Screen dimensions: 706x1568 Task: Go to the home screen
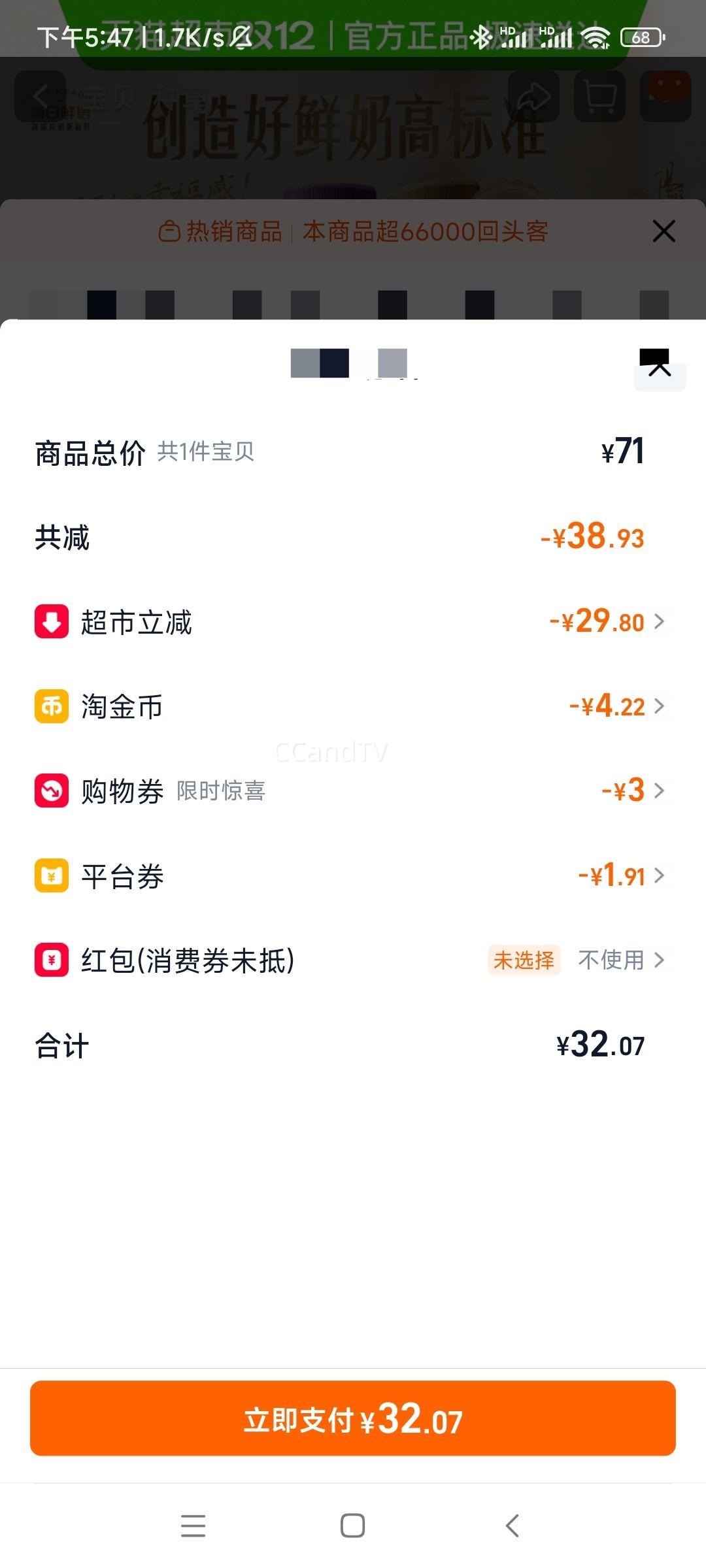tap(353, 1526)
